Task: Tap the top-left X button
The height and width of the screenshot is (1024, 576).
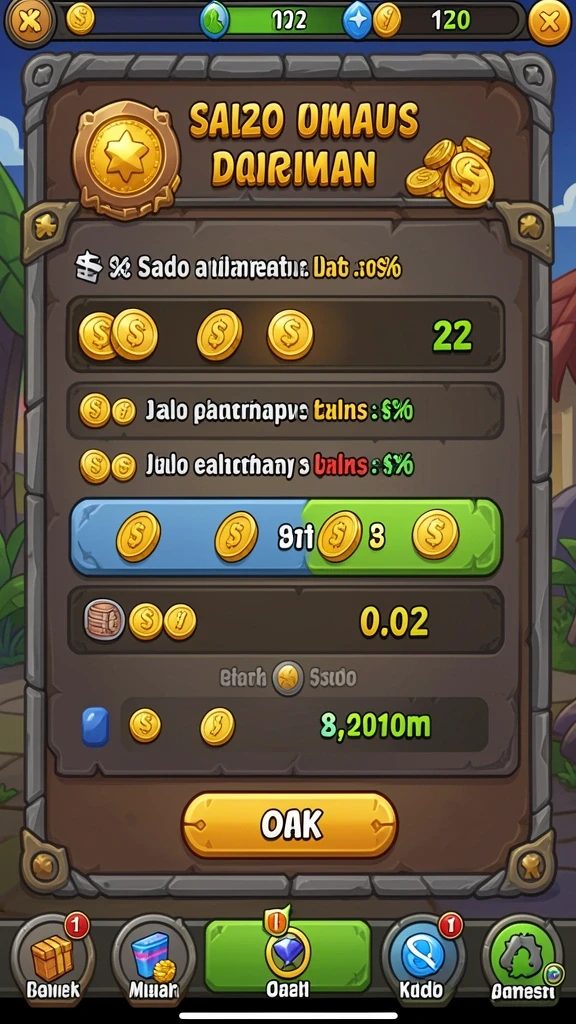Action: pyautogui.click(x=27, y=22)
